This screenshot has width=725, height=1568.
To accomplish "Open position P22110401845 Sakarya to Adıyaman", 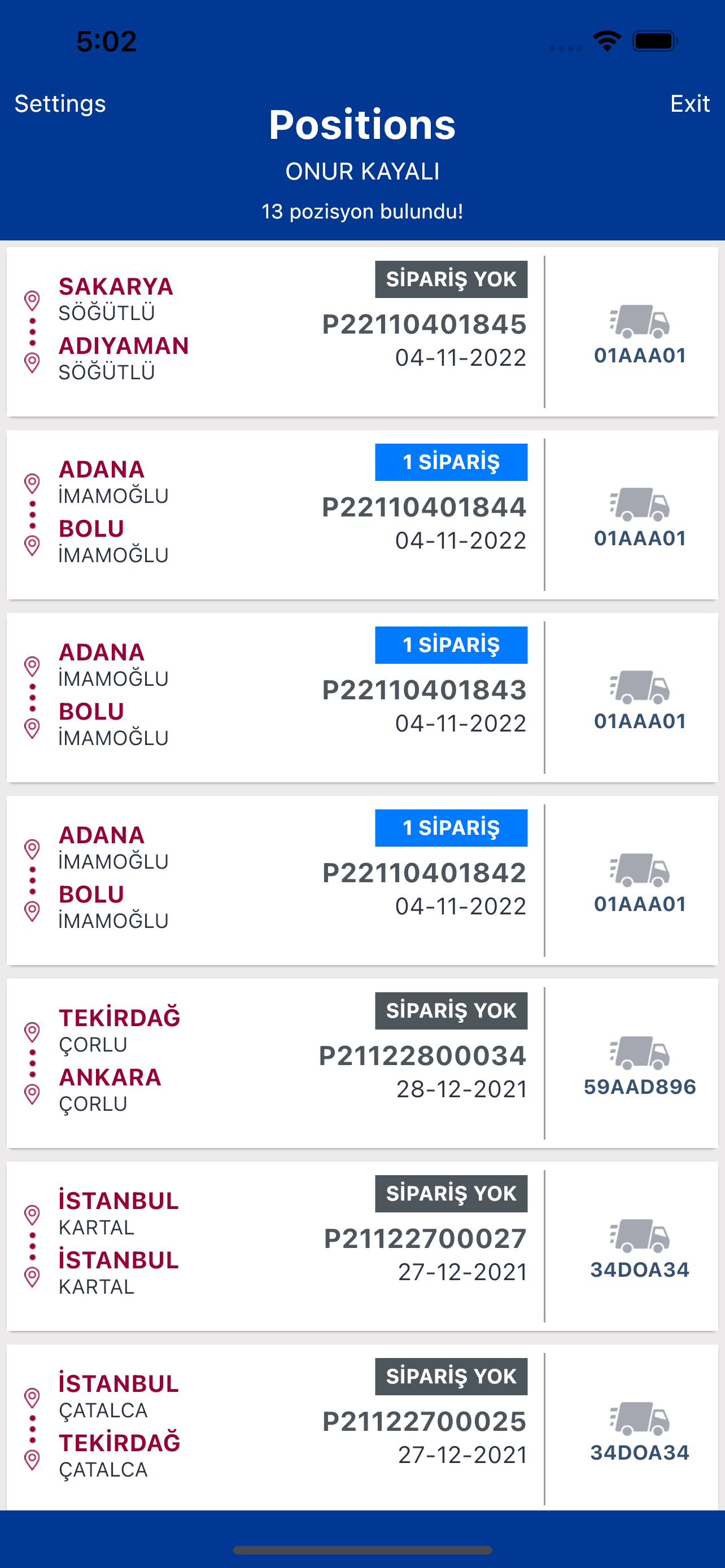I will (362, 332).
